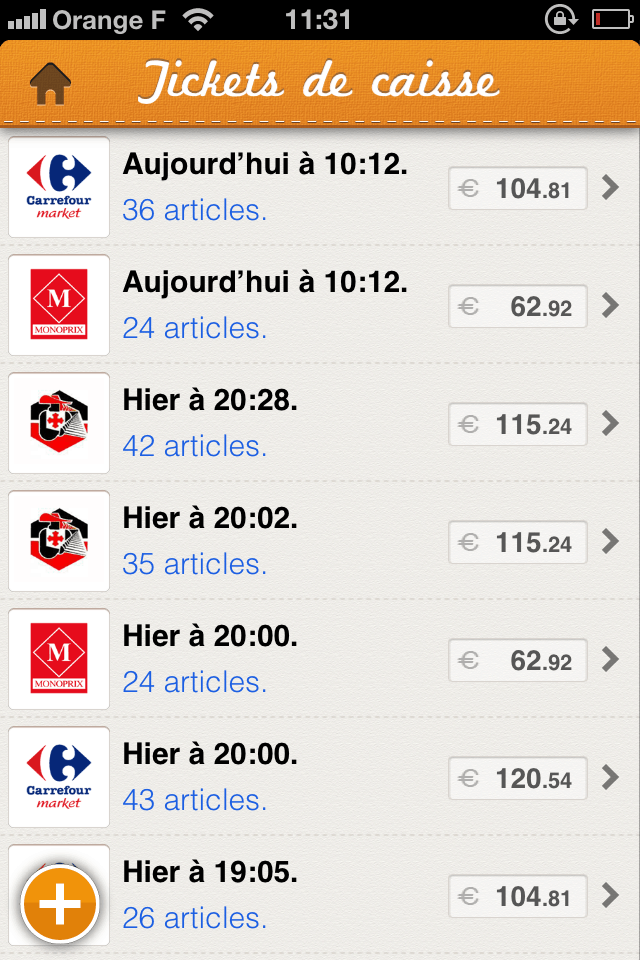Select Monoprix receipt from yesterday at 20:00
Screen dimensions: 640x960
click(x=320, y=660)
